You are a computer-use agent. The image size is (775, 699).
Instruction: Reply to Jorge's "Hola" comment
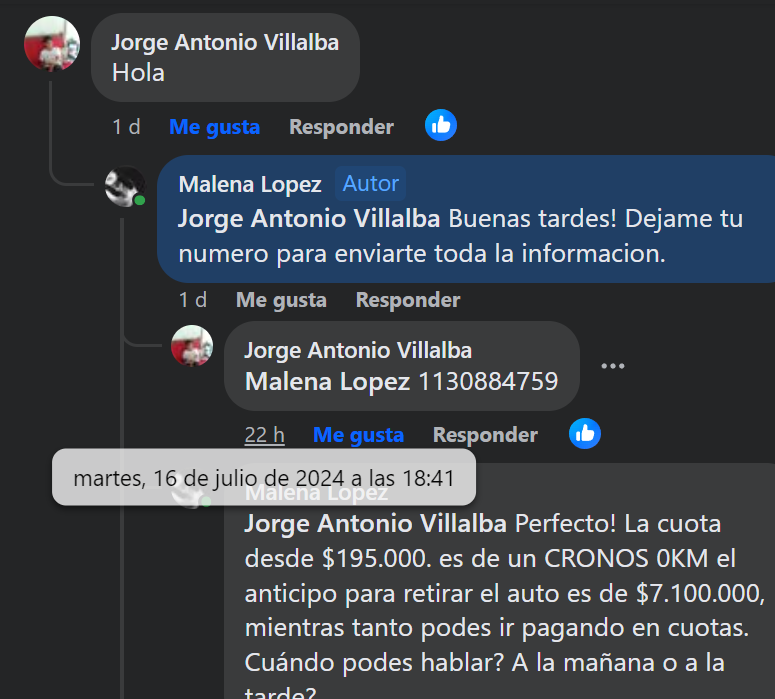[x=341, y=127]
